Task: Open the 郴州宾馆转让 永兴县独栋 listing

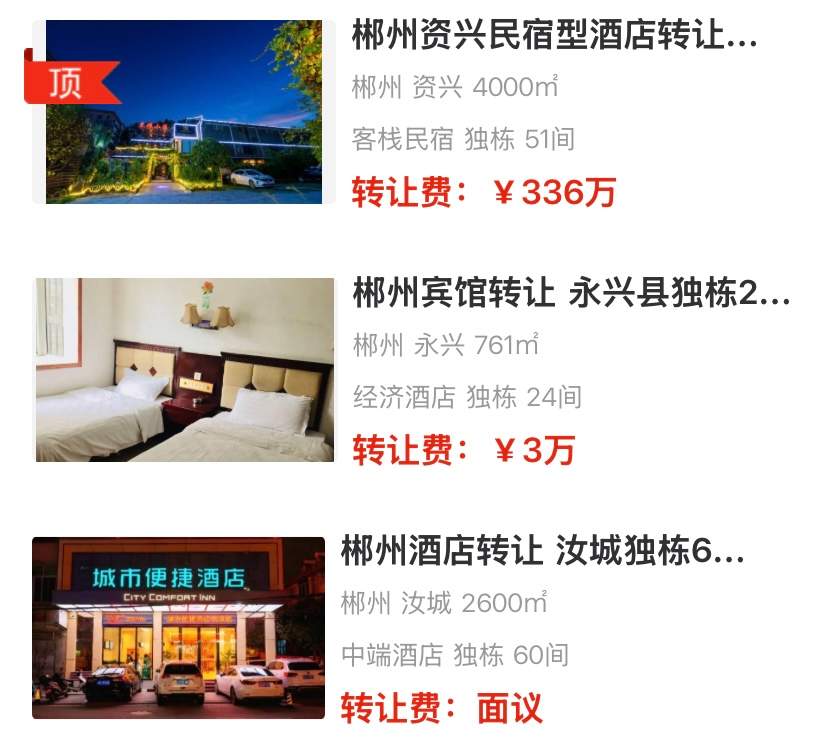Action: (571, 295)
